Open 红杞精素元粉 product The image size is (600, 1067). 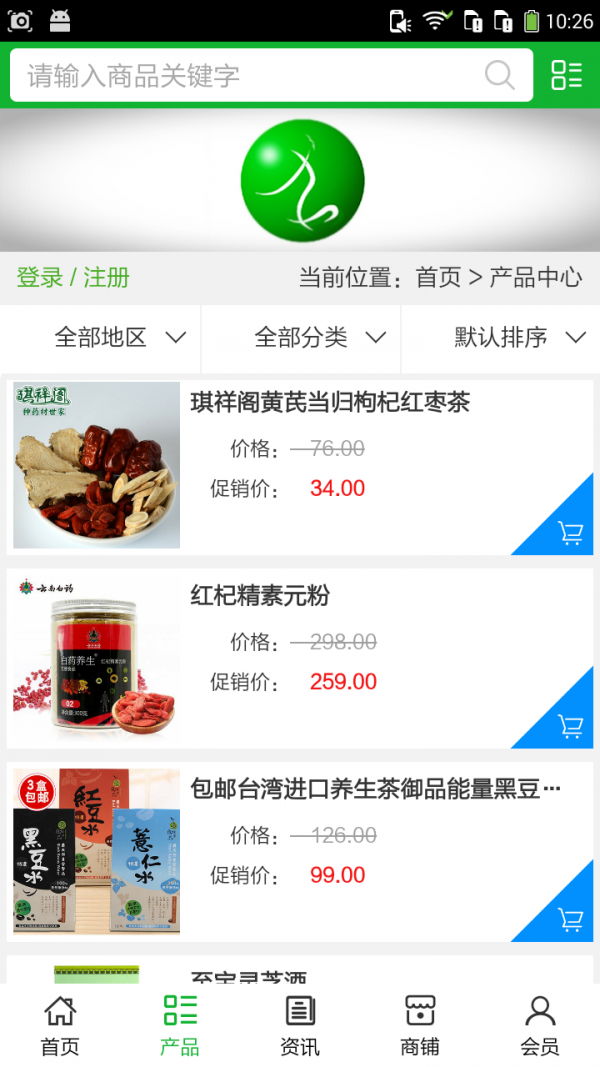click(x=260, y=596)
